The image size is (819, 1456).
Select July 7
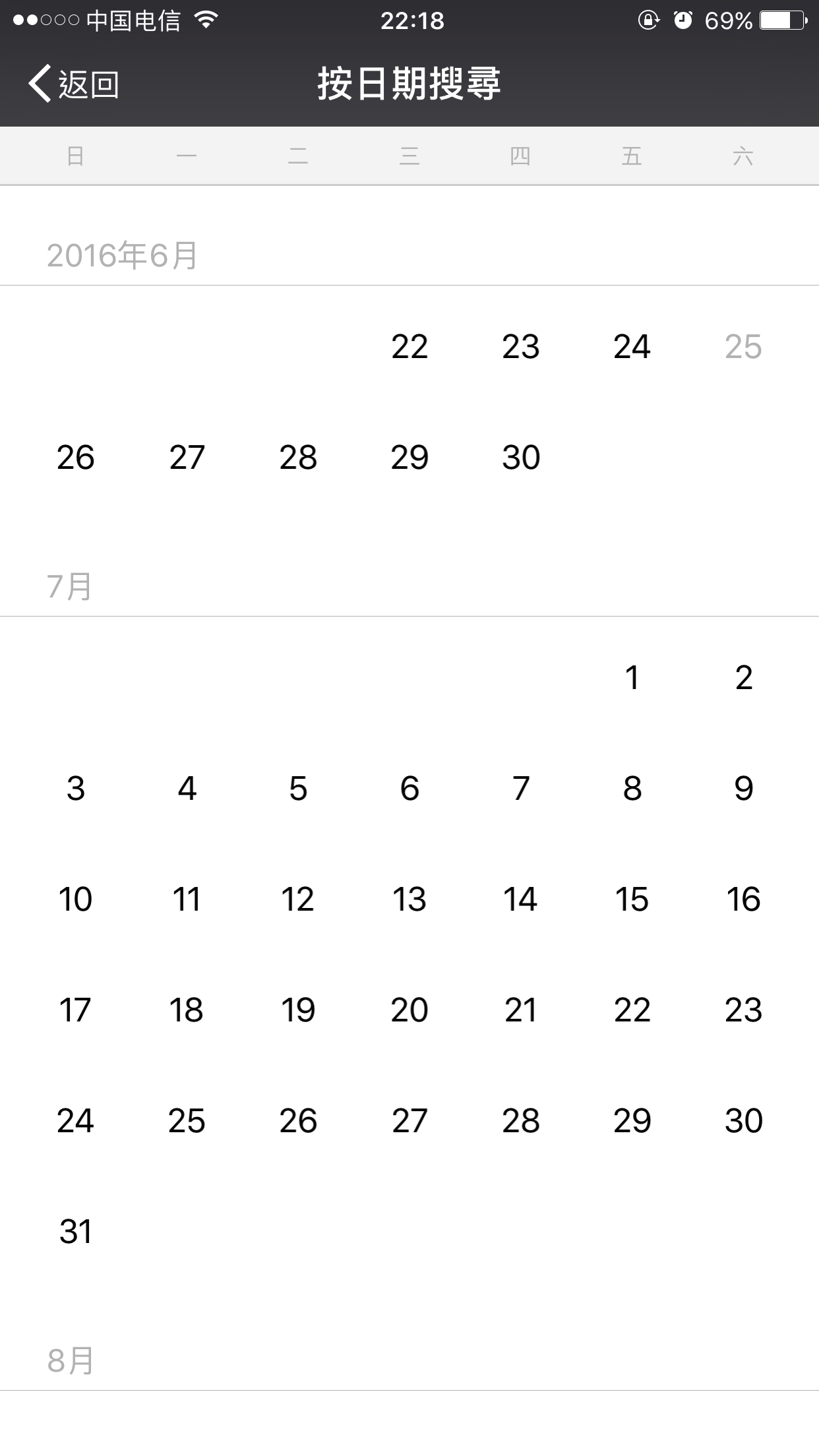521,789
